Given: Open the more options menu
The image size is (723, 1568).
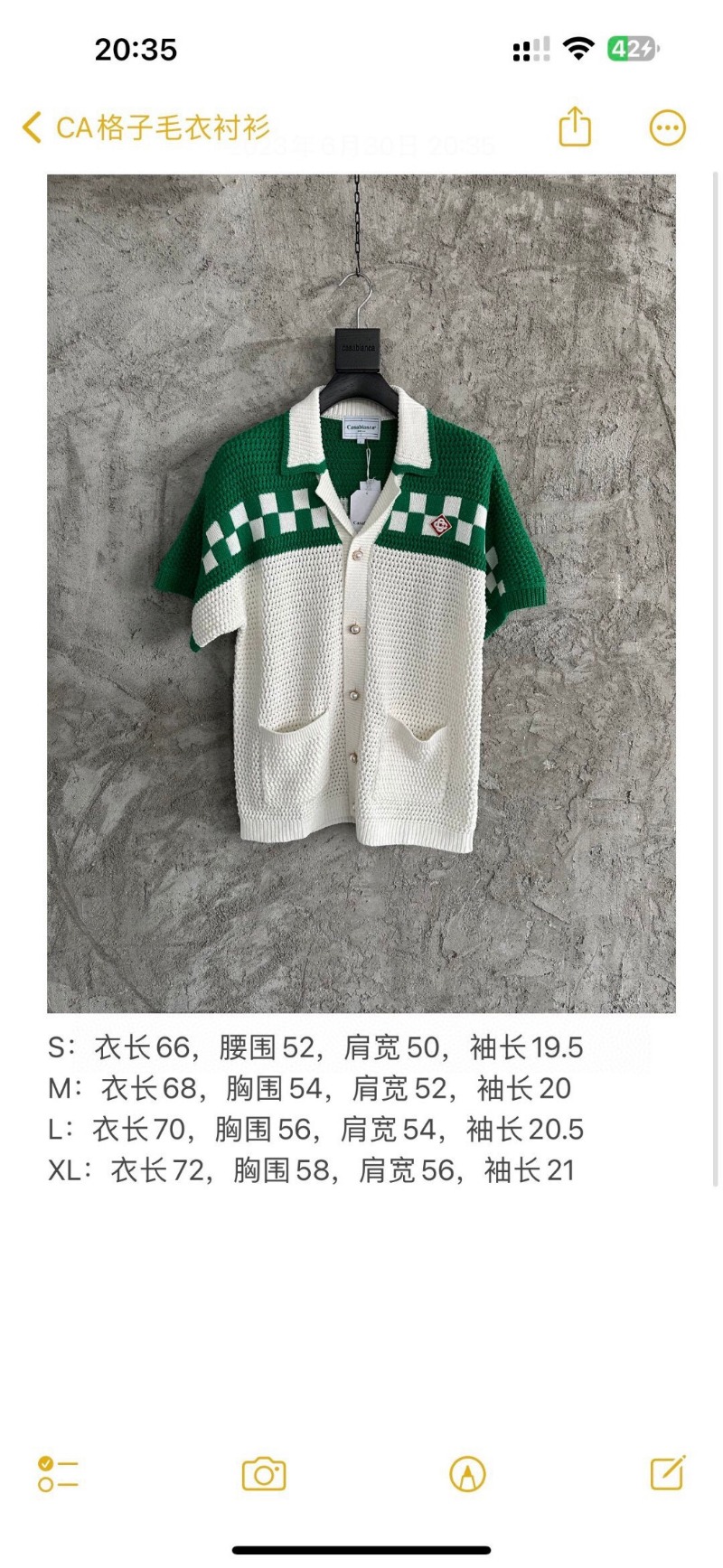Looking at the screenshot, I should pyautogui.click(x=668, y=127).
